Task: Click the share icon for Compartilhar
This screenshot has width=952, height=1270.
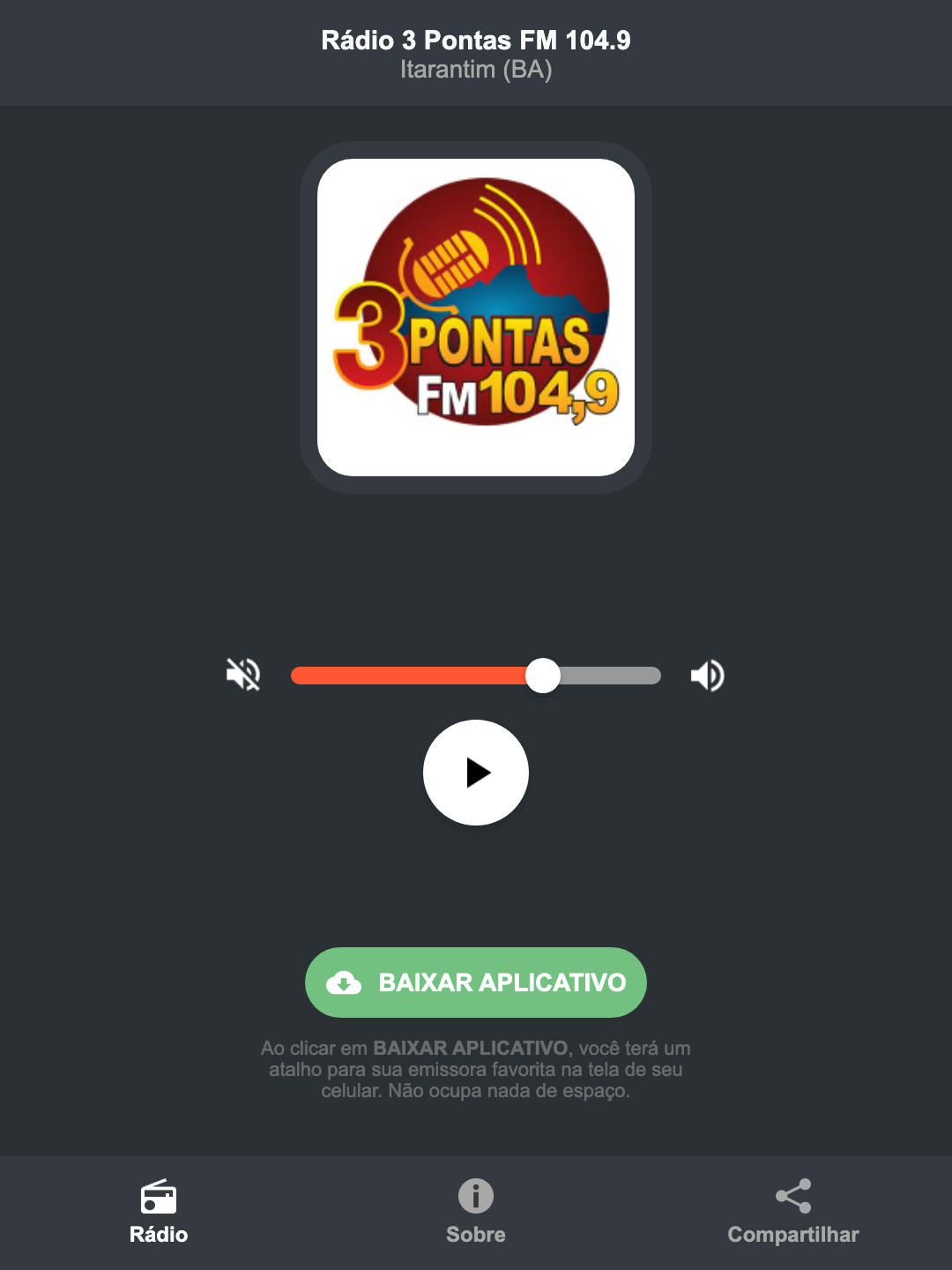Action: coord(792,1195)
